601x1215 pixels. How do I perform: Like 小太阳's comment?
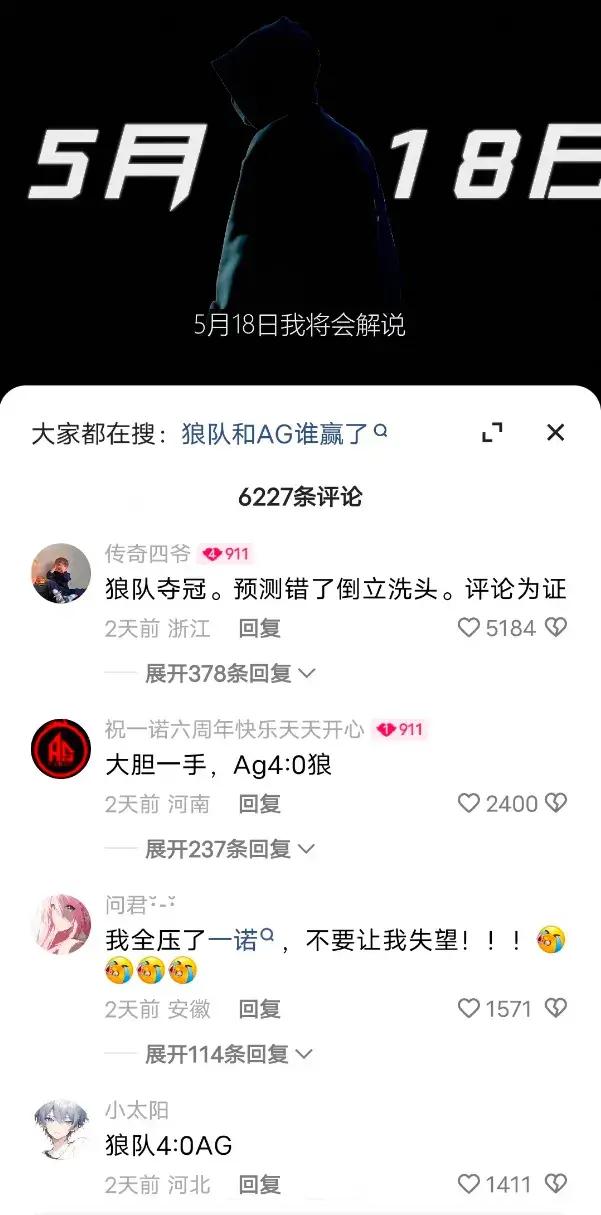click(469, 1184)
